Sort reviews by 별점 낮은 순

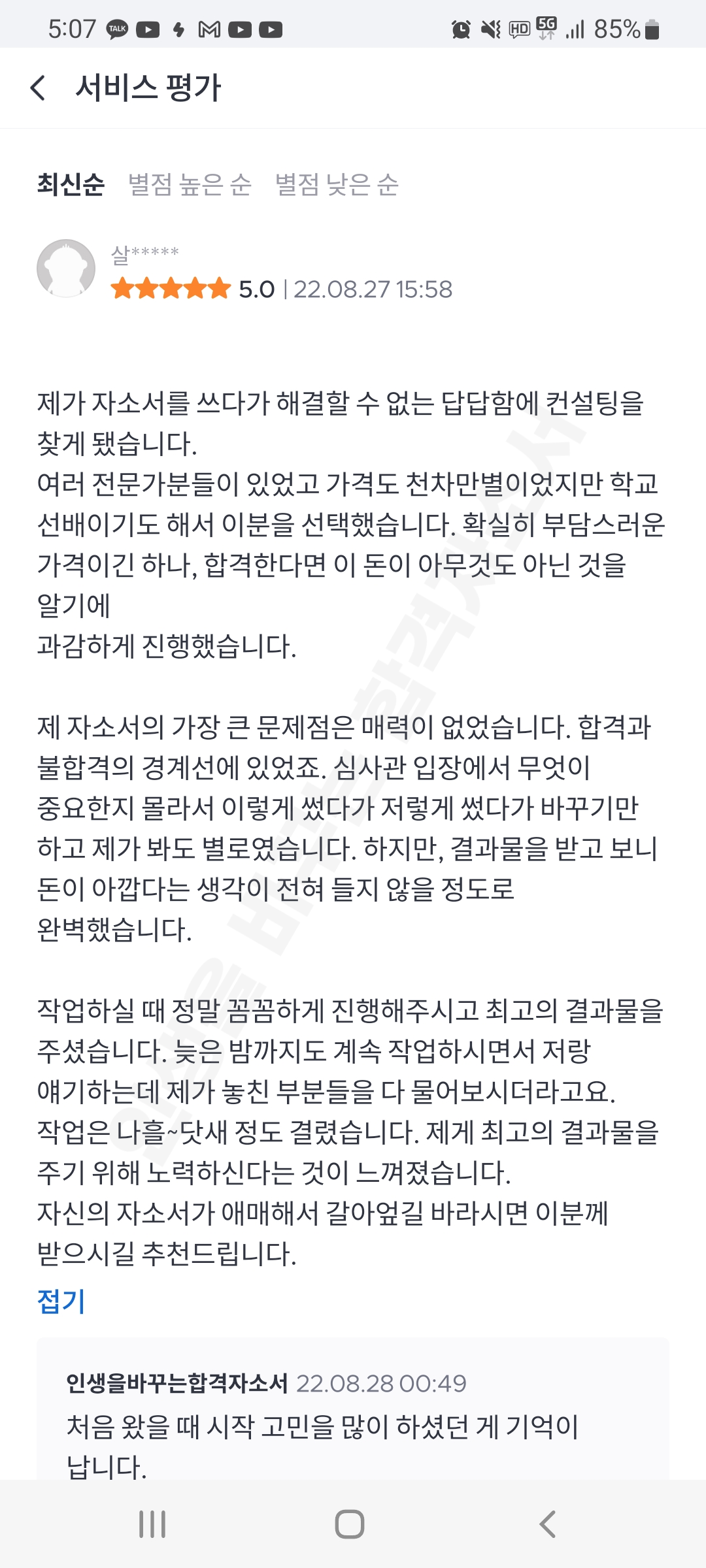[337, 184]
